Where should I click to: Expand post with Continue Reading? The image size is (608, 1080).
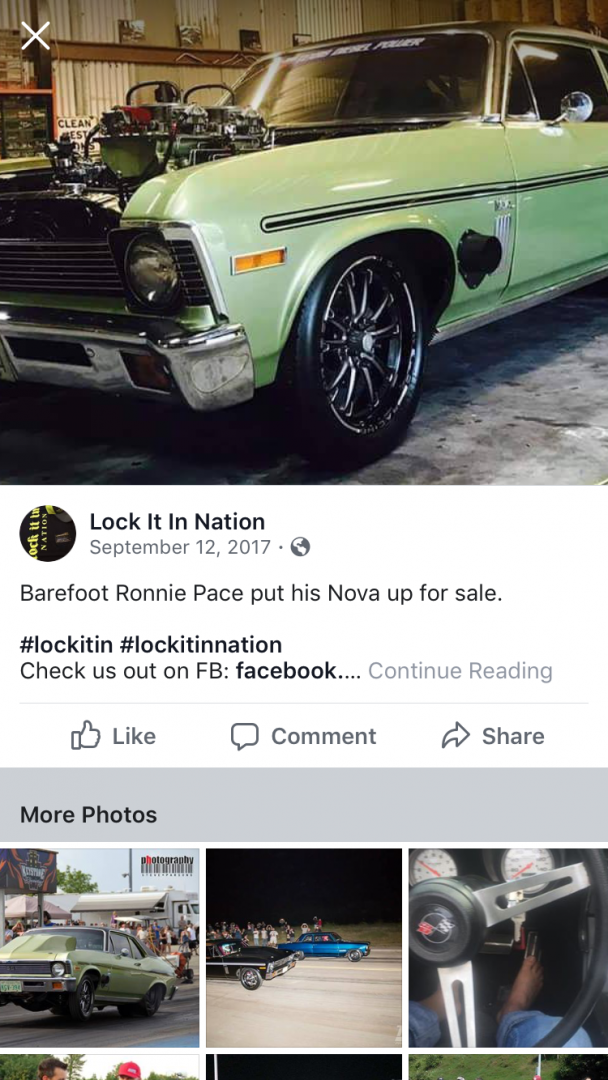[x=460, y=671]
